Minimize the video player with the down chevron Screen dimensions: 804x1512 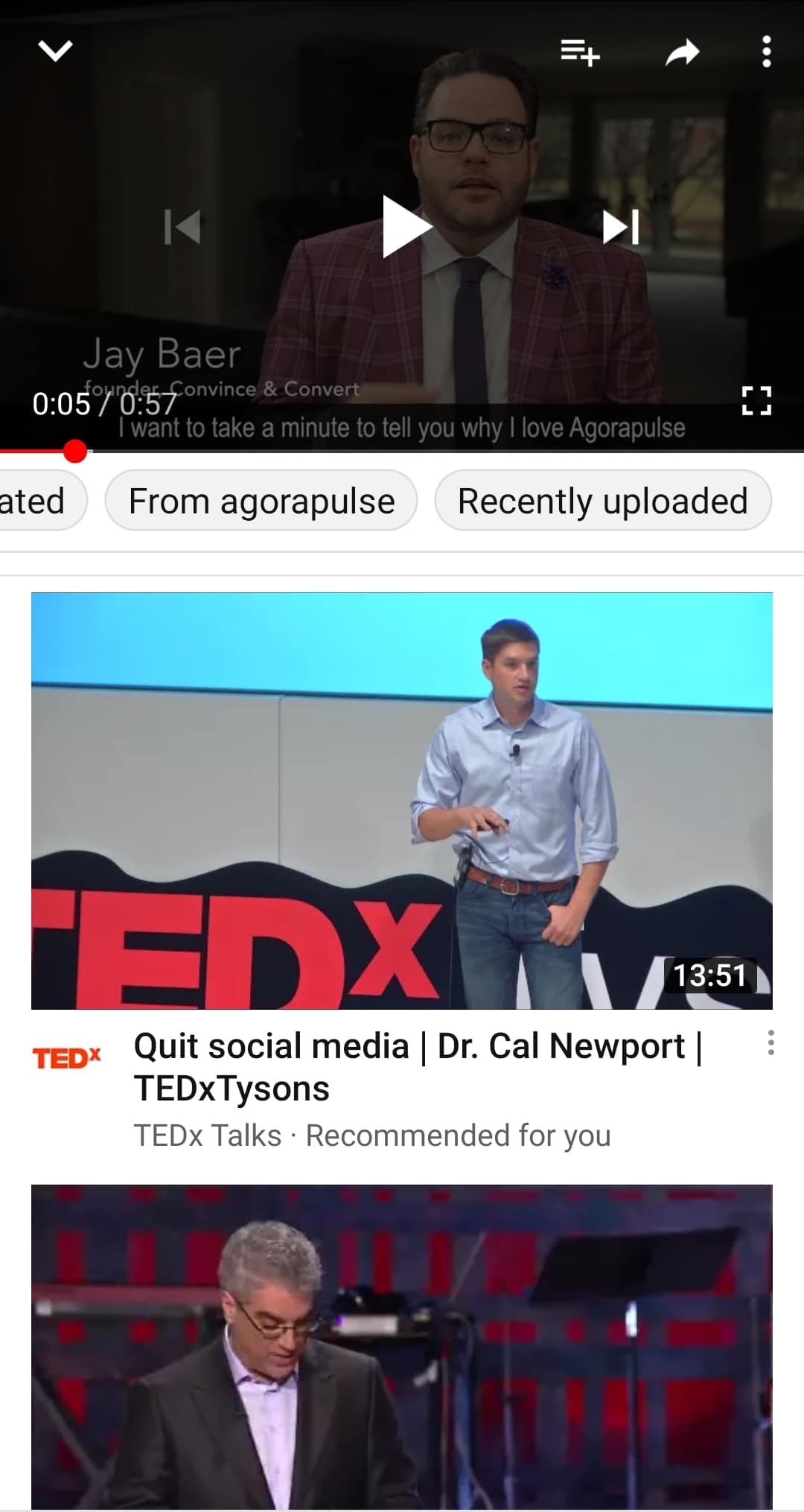pyautogui.click(x=55, y=51)
